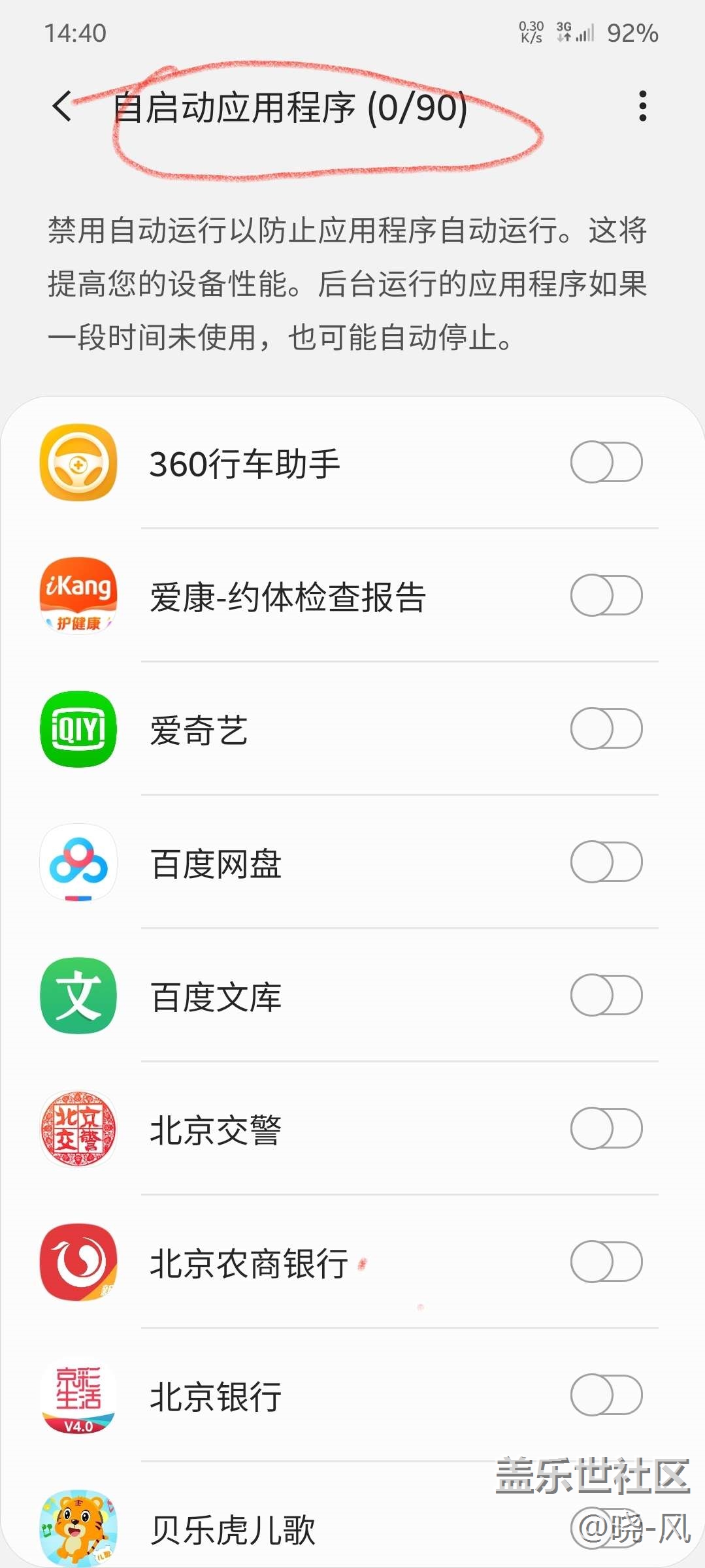Enable 百度文库 auto-start switch

(606, 995)
